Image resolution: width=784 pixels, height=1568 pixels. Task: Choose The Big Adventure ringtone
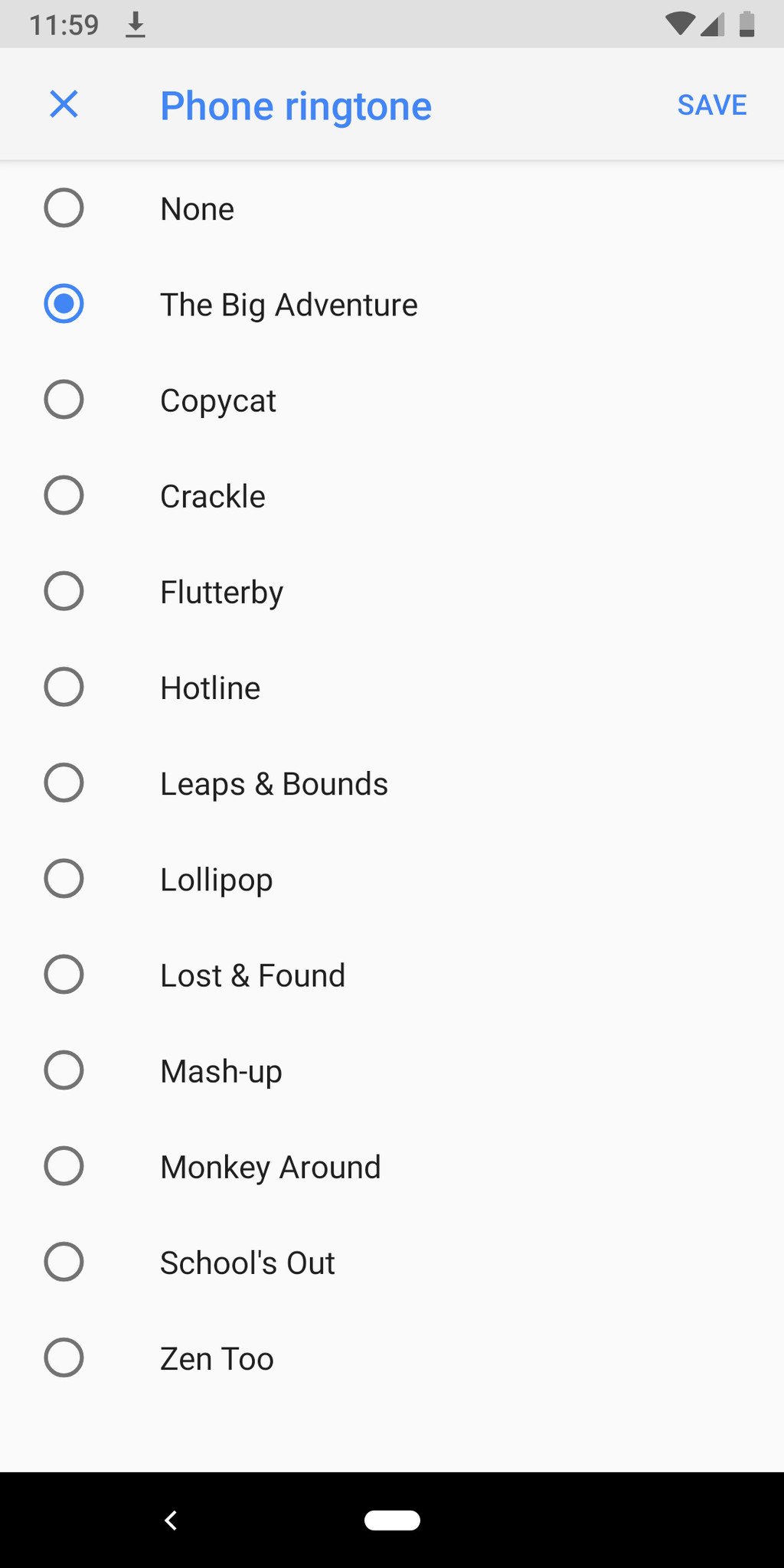[64, 304]
